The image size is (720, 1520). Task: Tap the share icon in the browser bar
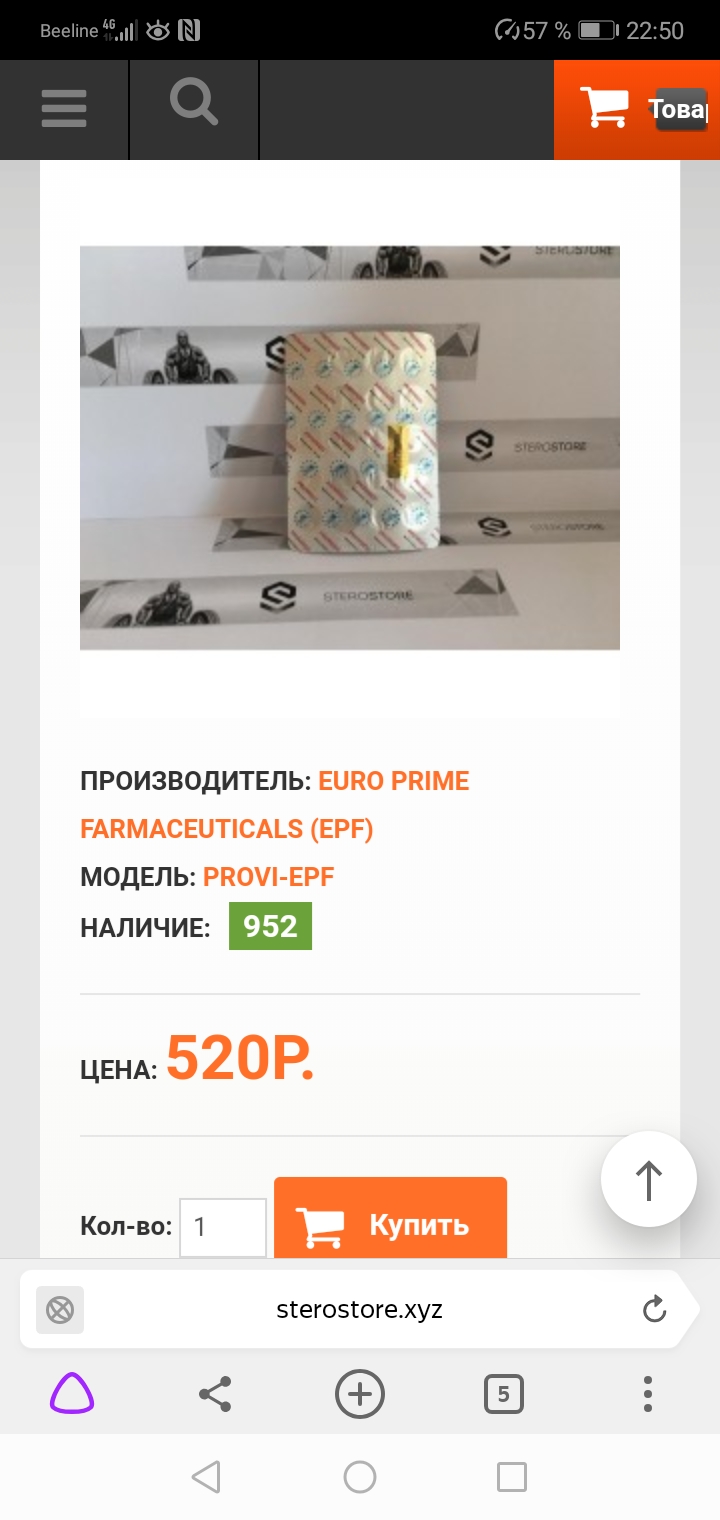point(215,1394)
